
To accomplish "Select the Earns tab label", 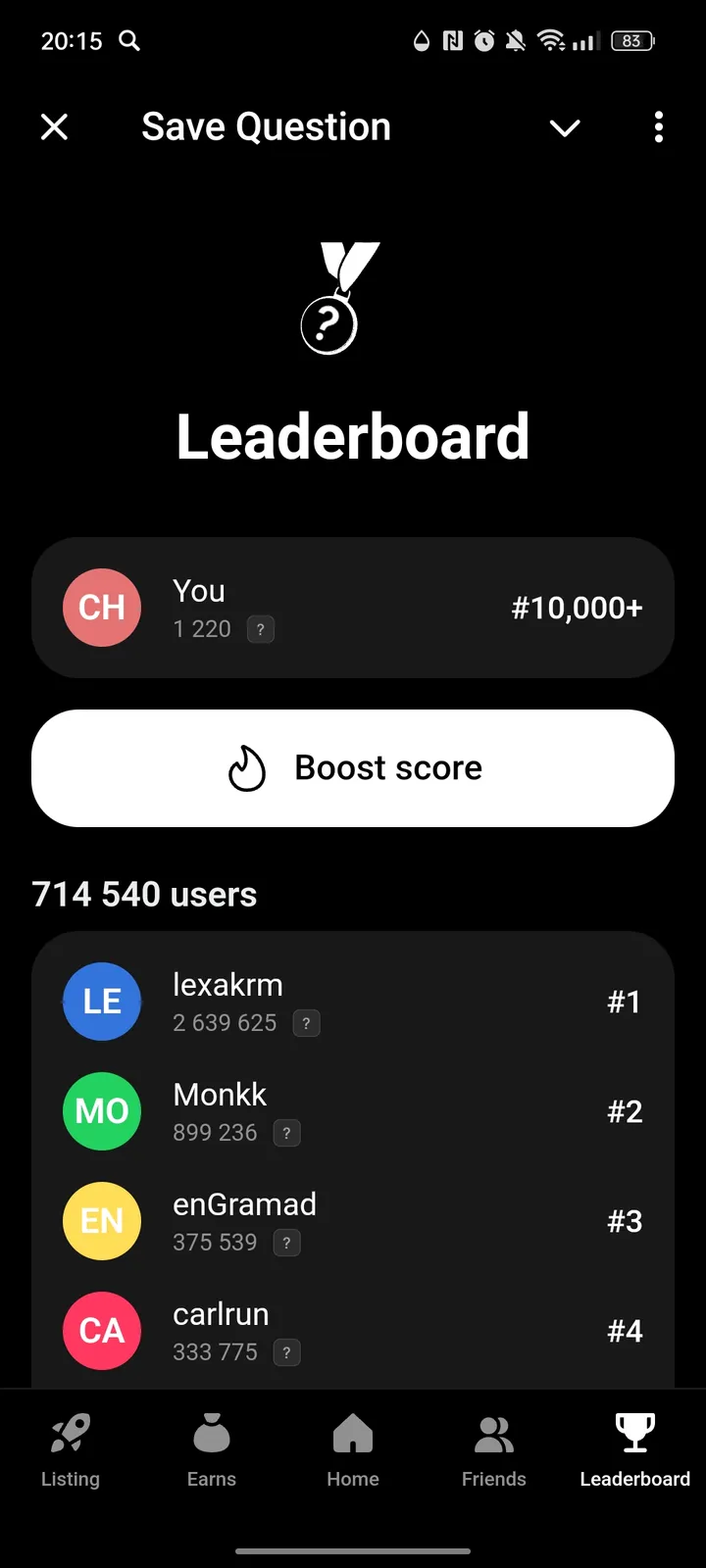I will [x=211, y=1479].
